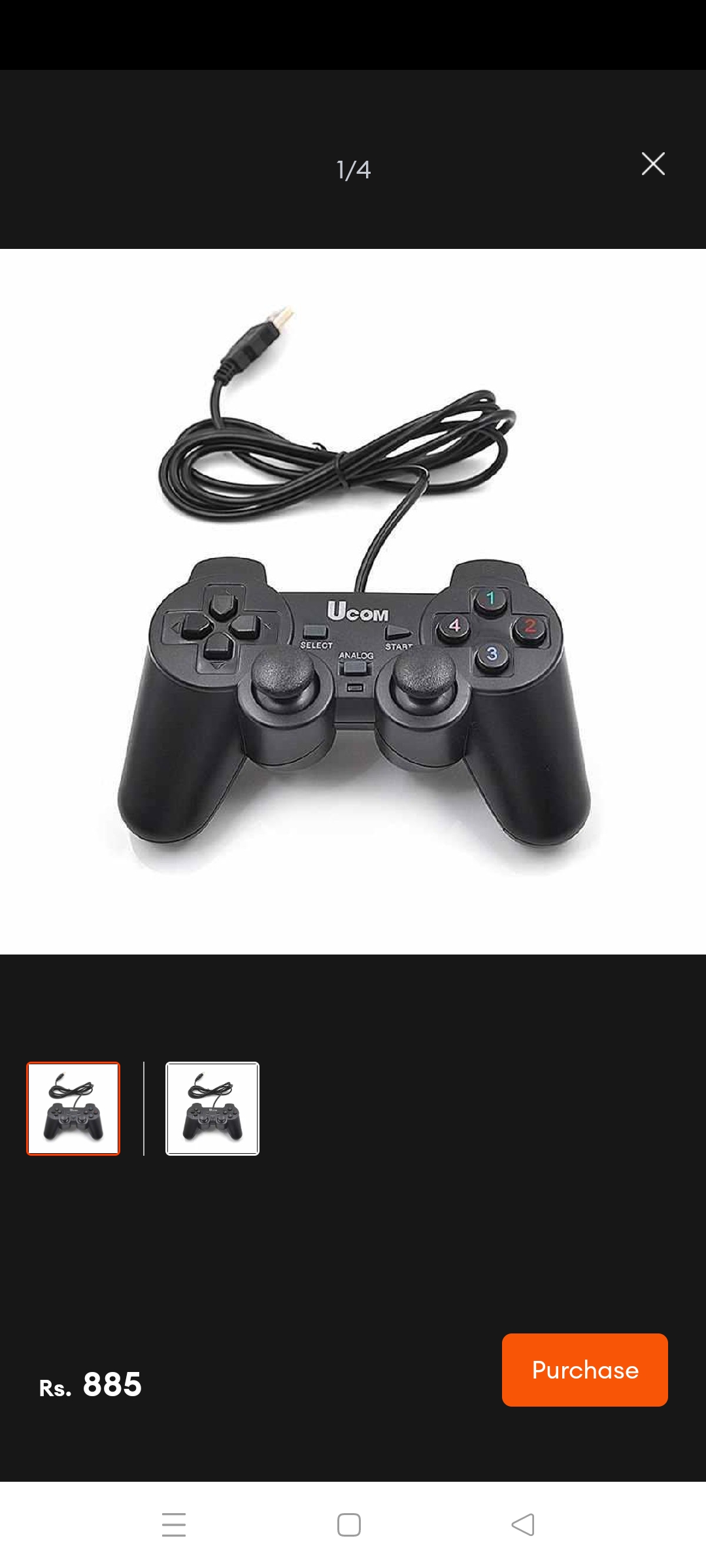Go back using system back button
The height and width of the screenshot is (1568, 706).
coord(522,1525)
